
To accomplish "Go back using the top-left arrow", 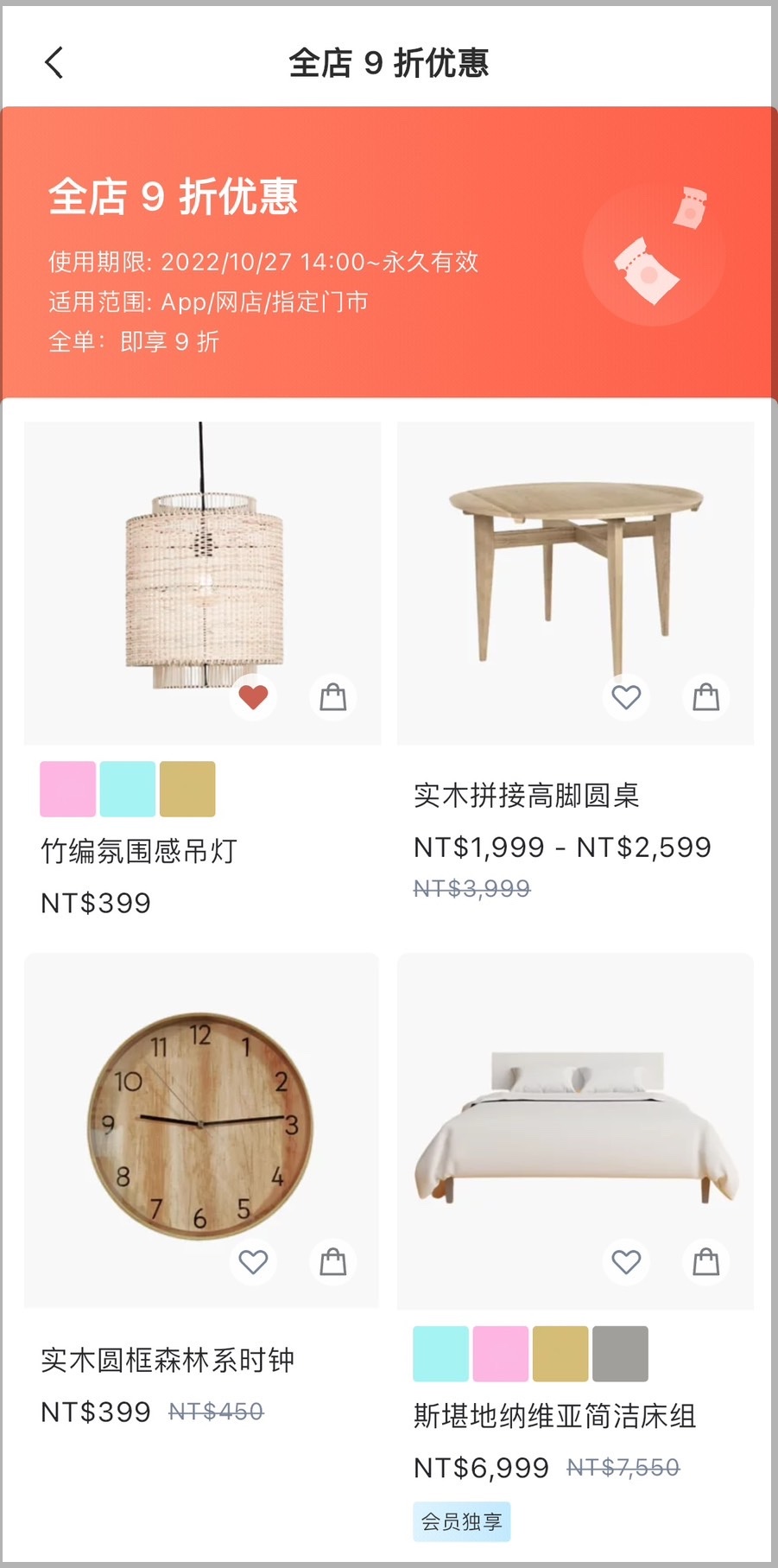I will pyautogui.click(x=54, y=62).
